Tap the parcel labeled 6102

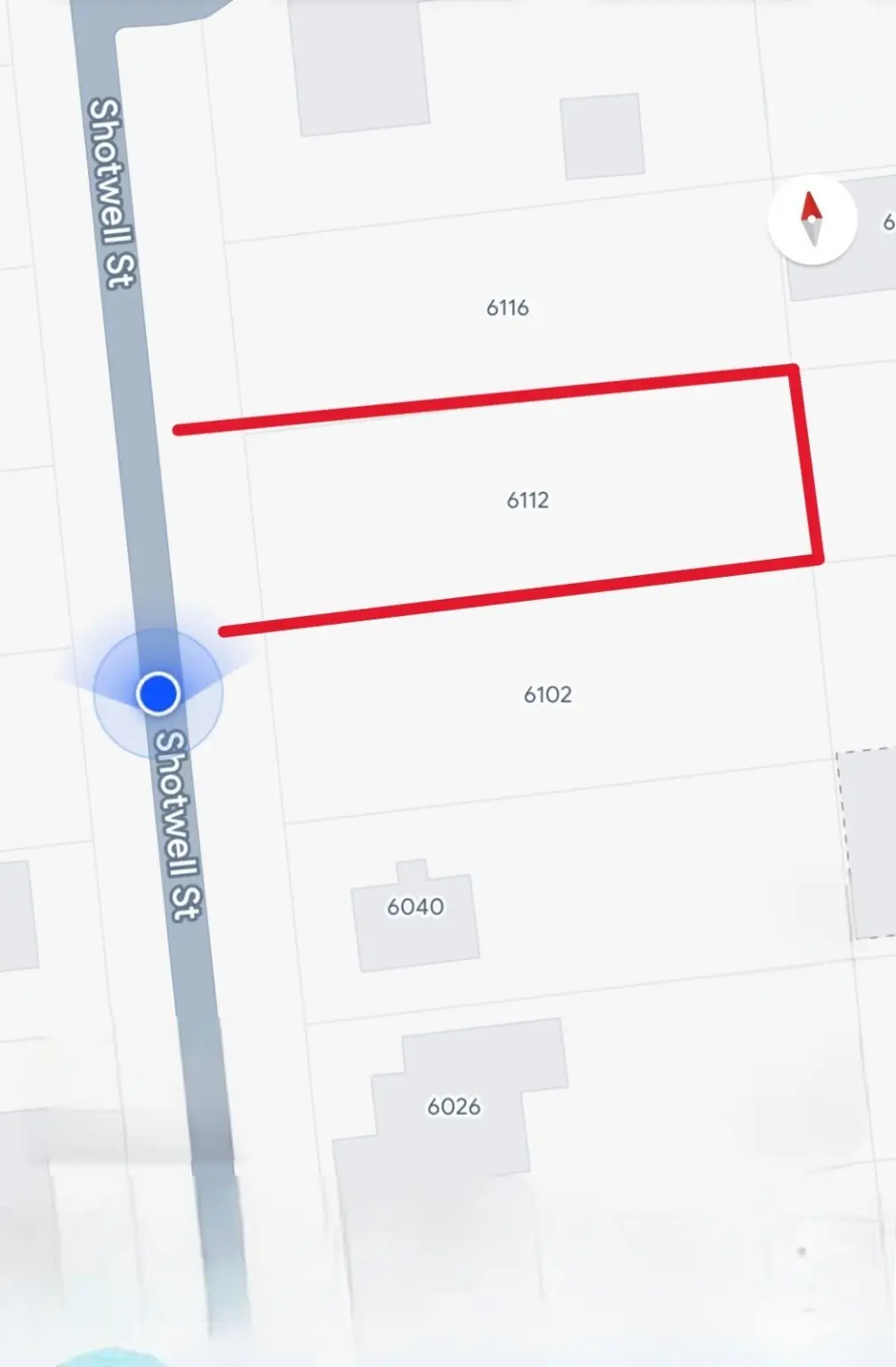coord(550,692)
